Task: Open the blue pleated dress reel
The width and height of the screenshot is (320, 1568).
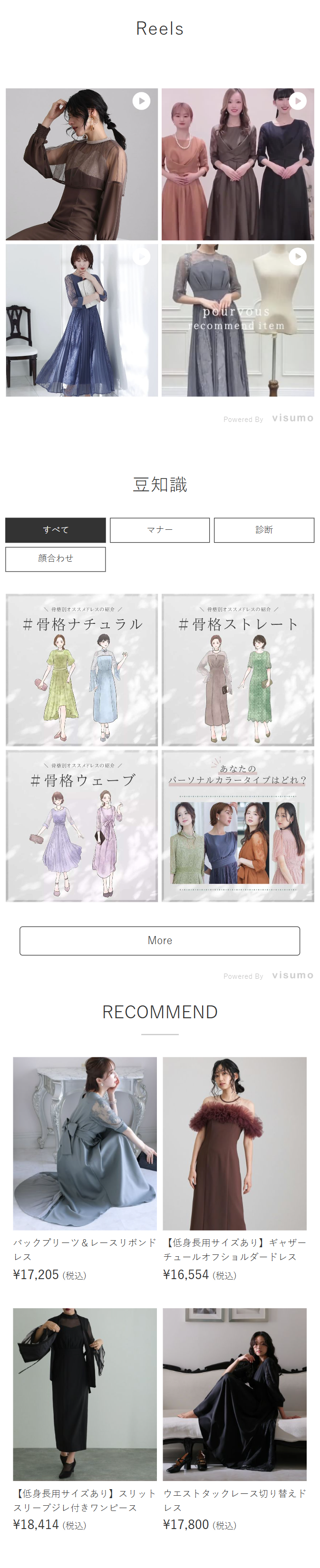Action: pos(82,320)
